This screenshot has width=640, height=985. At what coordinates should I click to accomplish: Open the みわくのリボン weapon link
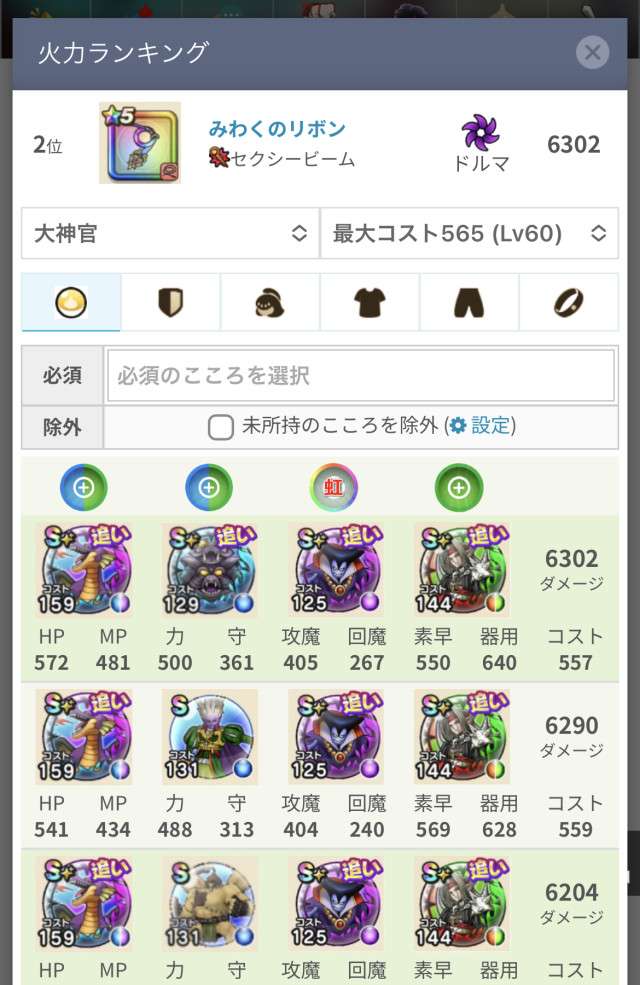coord(277,129)
